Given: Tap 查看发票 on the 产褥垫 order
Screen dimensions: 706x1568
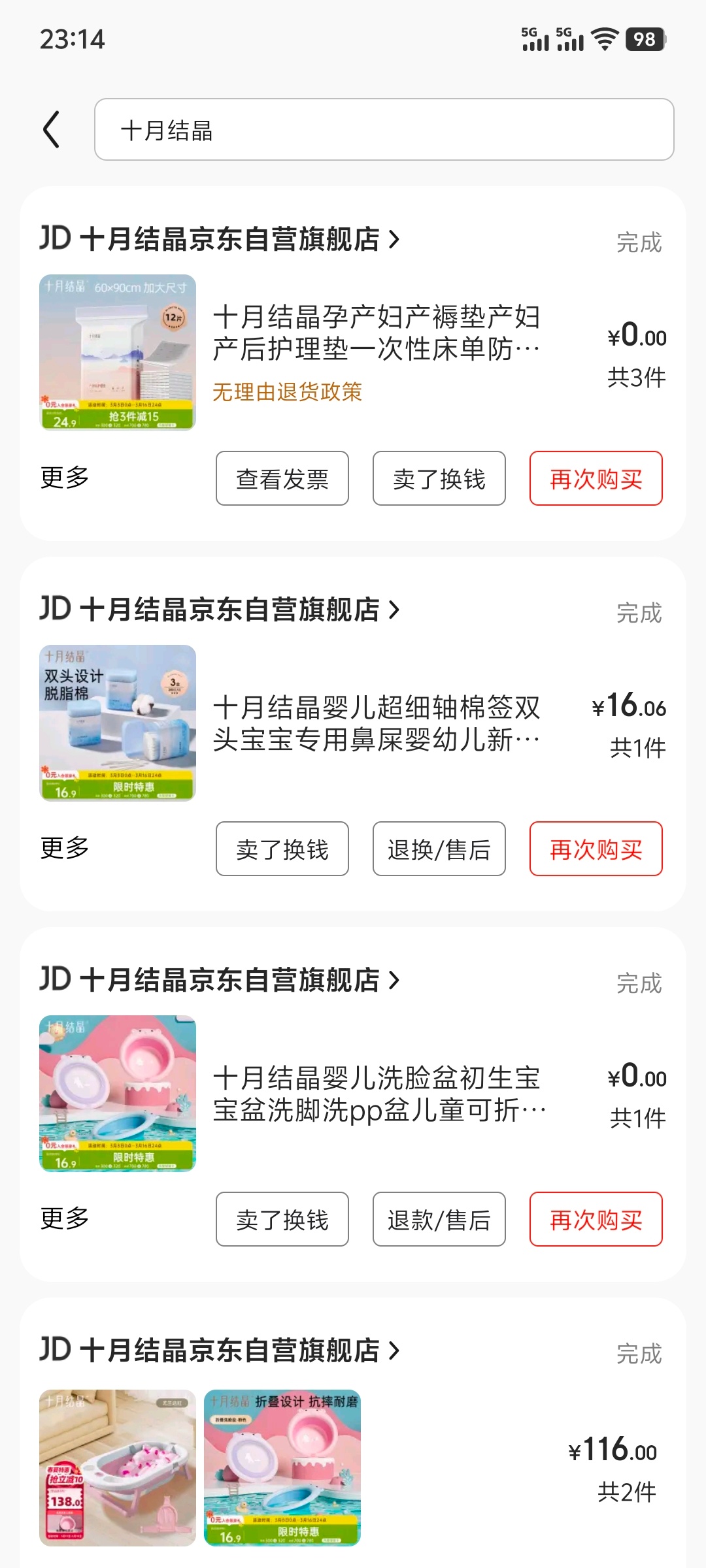Looking at the screenshot, I should [x=282, y=478].
